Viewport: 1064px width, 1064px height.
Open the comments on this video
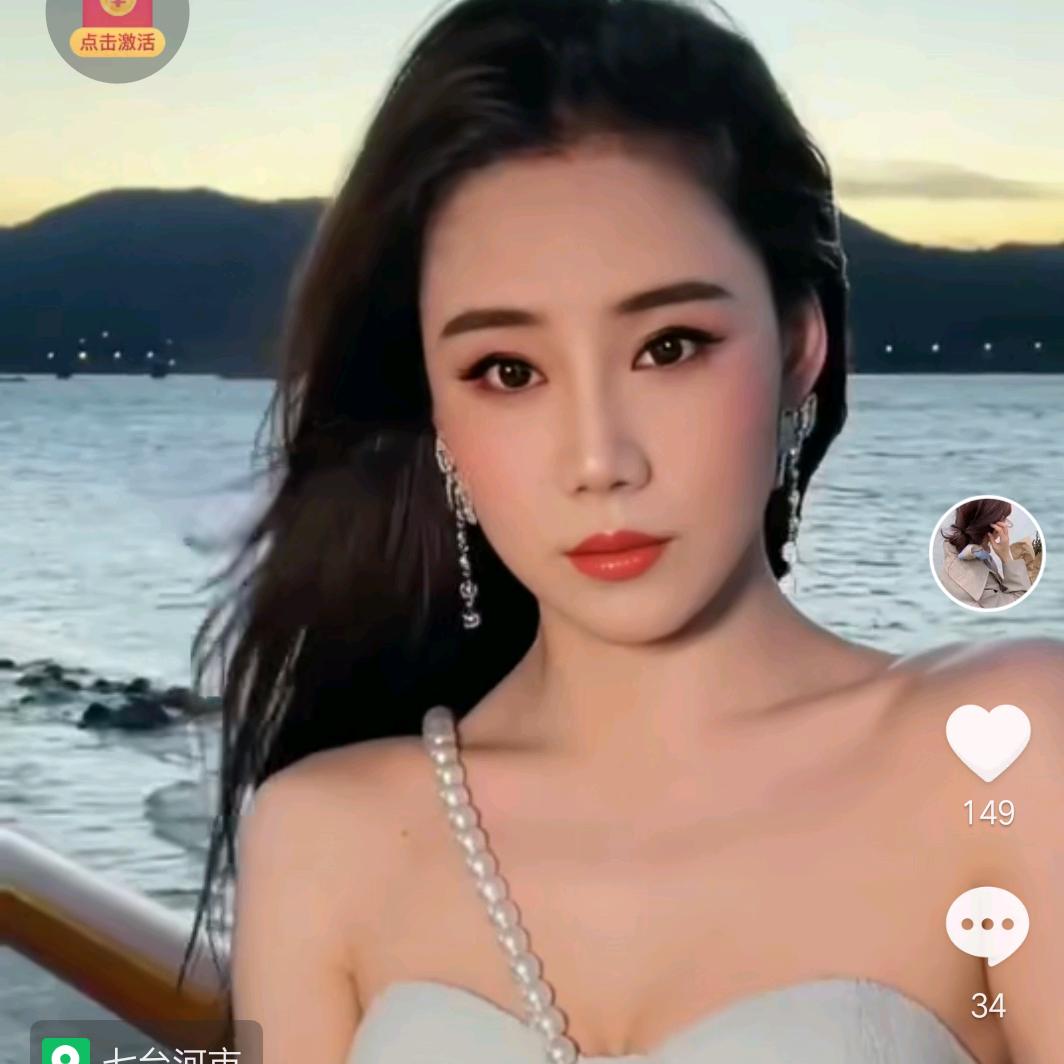(987, 925)
